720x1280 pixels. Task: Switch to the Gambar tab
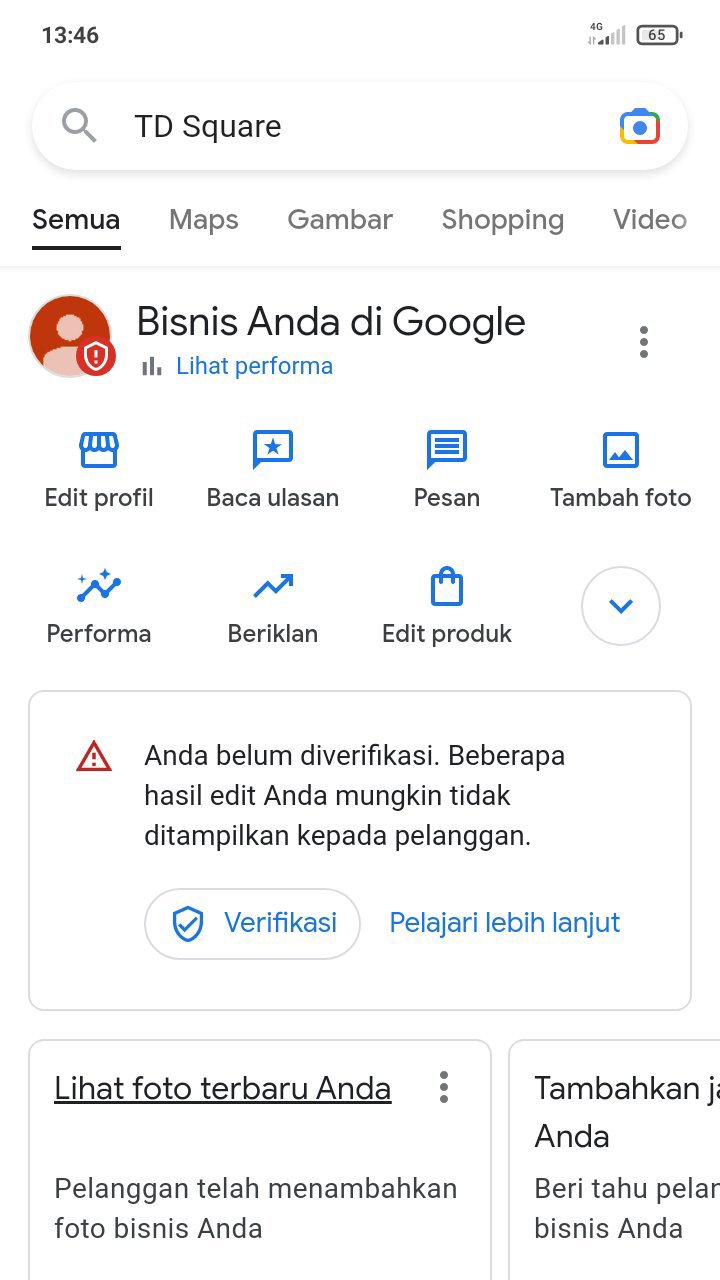[x=340, y=220]
